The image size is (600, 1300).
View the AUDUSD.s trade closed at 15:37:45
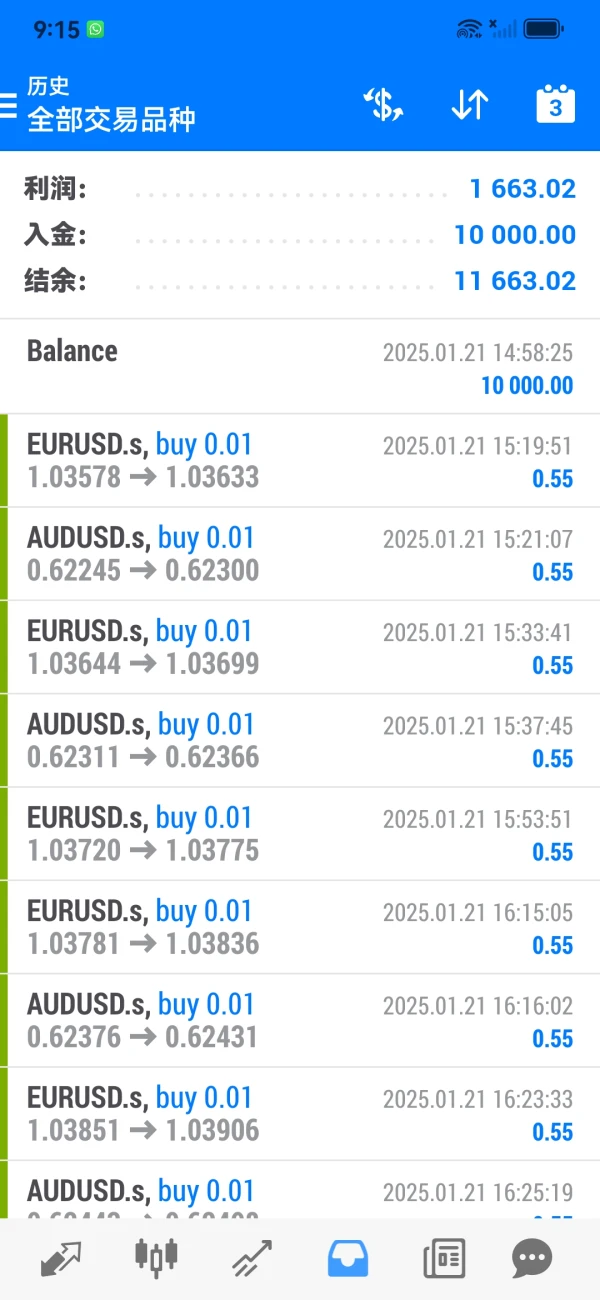tap(300, 740)
